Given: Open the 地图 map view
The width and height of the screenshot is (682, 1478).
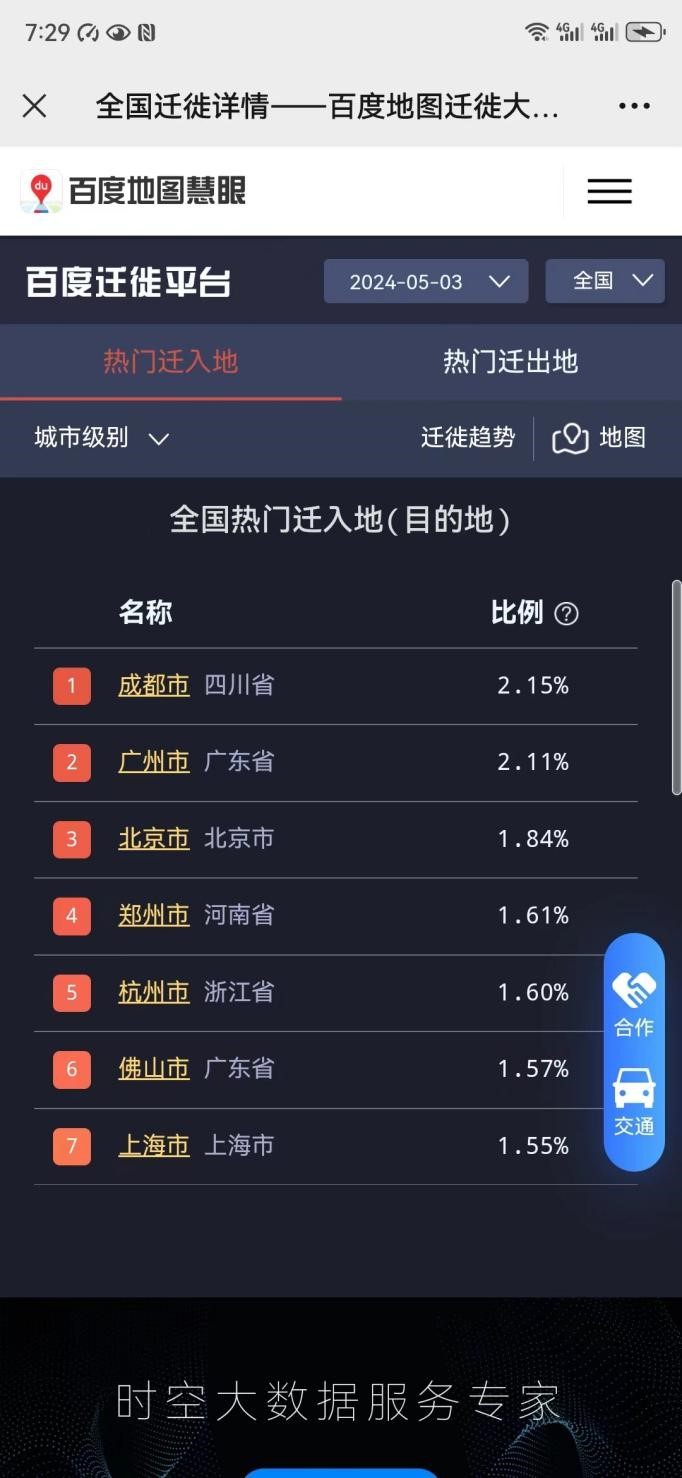Looking at the screenshot, I should point(599,438).
